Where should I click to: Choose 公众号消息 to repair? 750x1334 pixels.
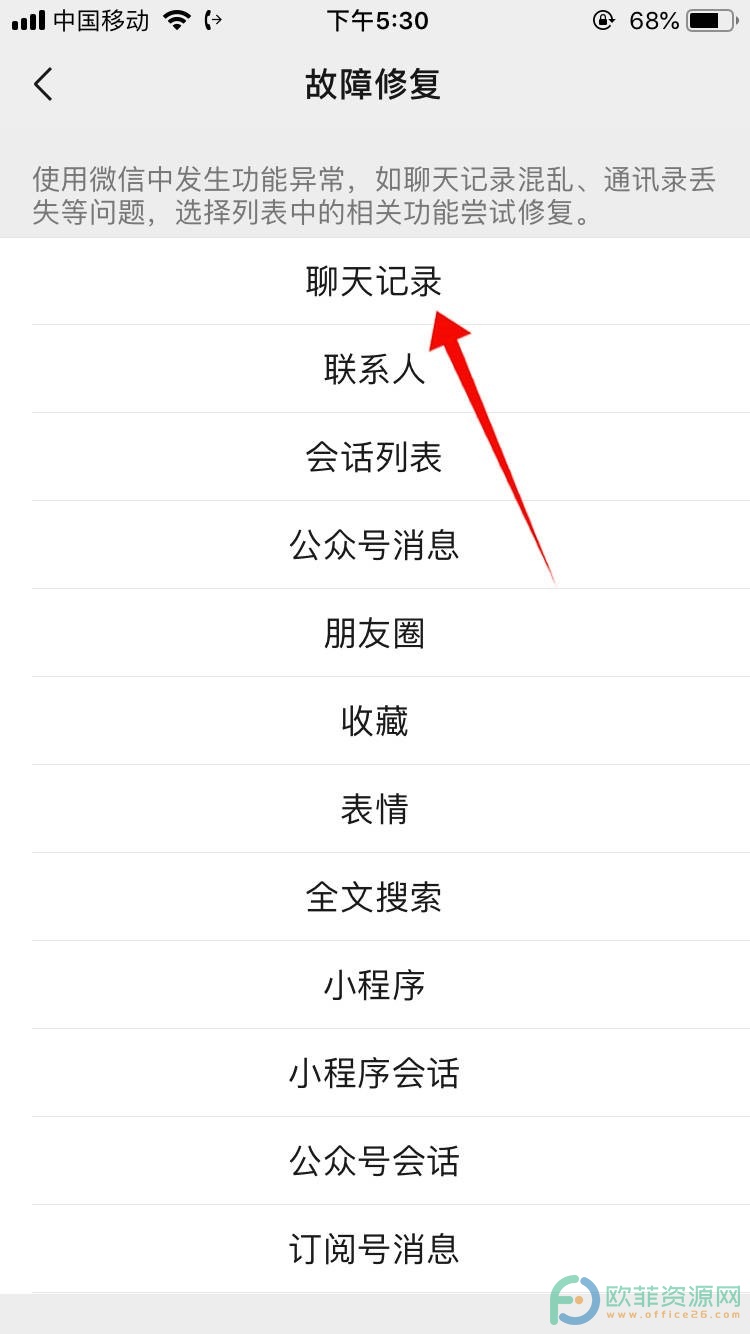coord(375,545)
